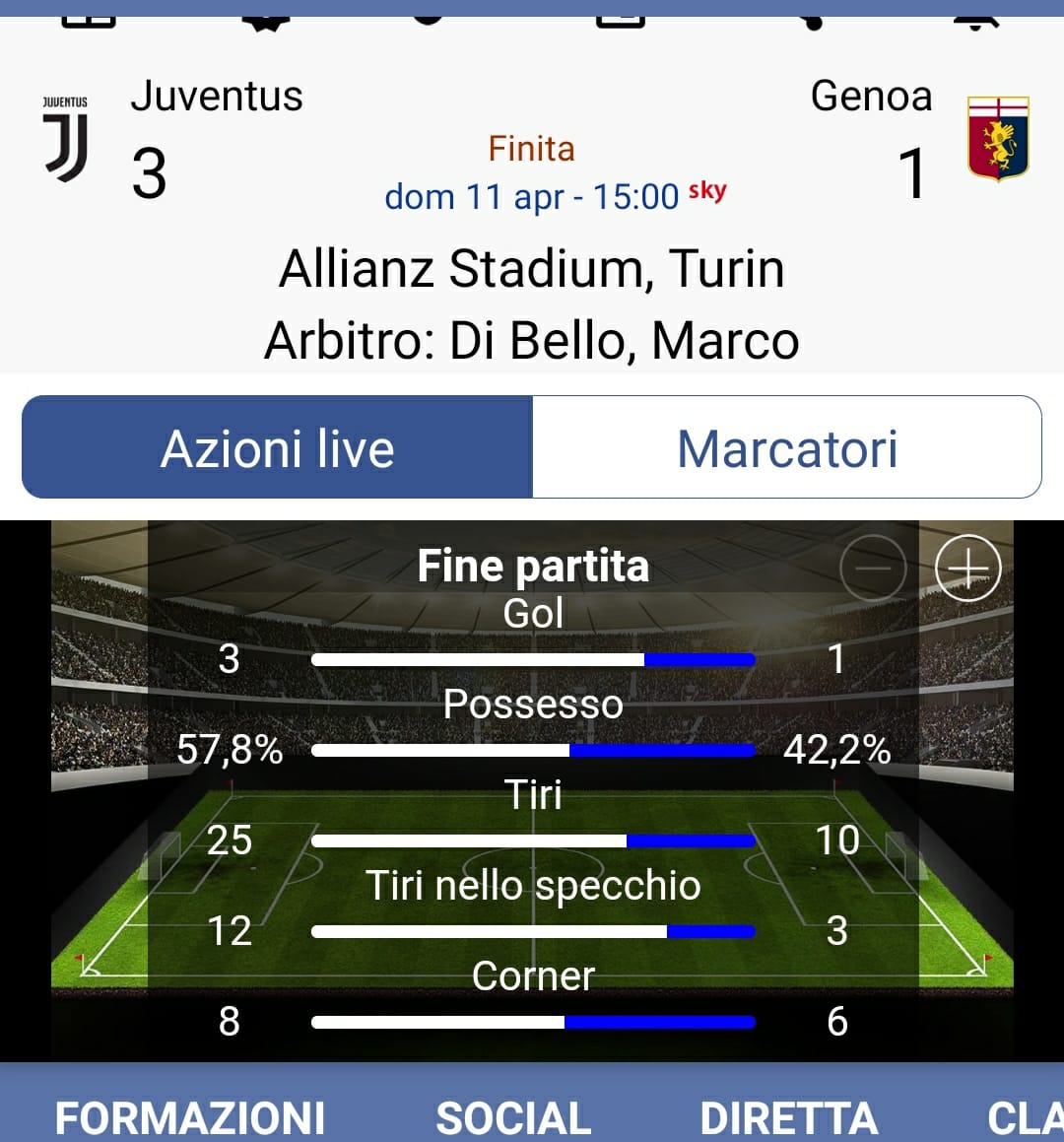Open the FORMAZIONI section

pos(190,1117)
